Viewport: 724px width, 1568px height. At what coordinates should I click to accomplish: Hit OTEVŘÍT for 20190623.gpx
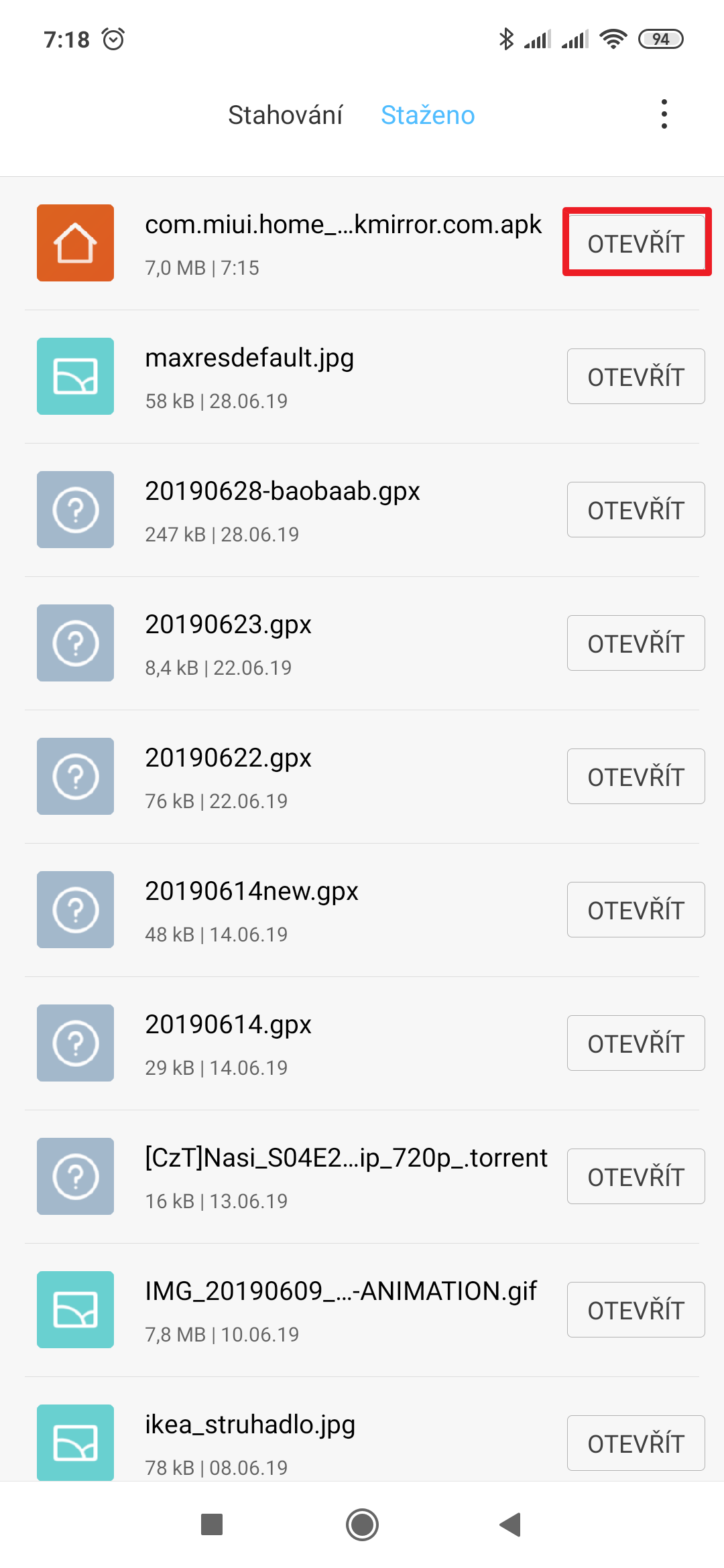click(x=636, y=643)
